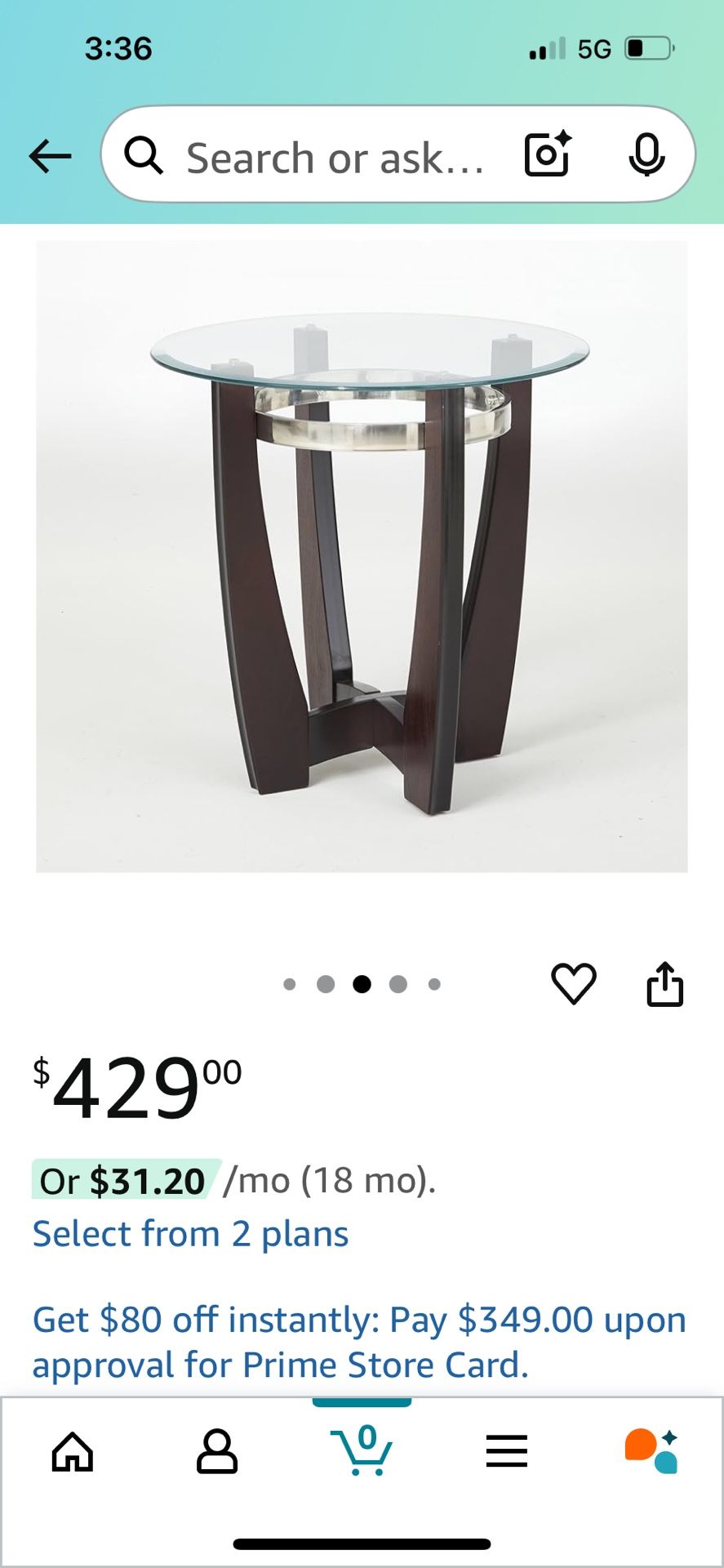
Task: Open the AI shopping assistant
Action: click(651, 1451)
